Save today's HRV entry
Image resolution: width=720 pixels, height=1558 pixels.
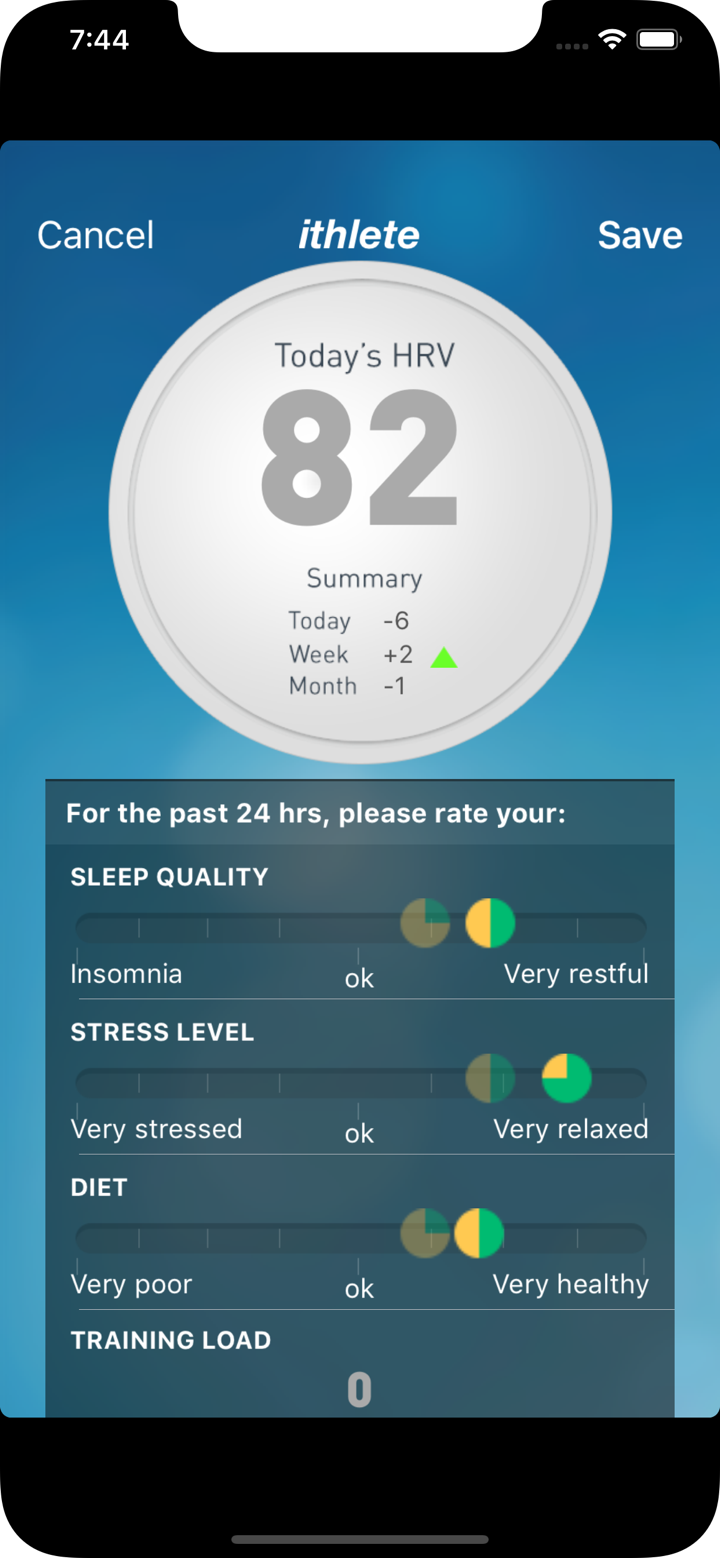[639, 234]
